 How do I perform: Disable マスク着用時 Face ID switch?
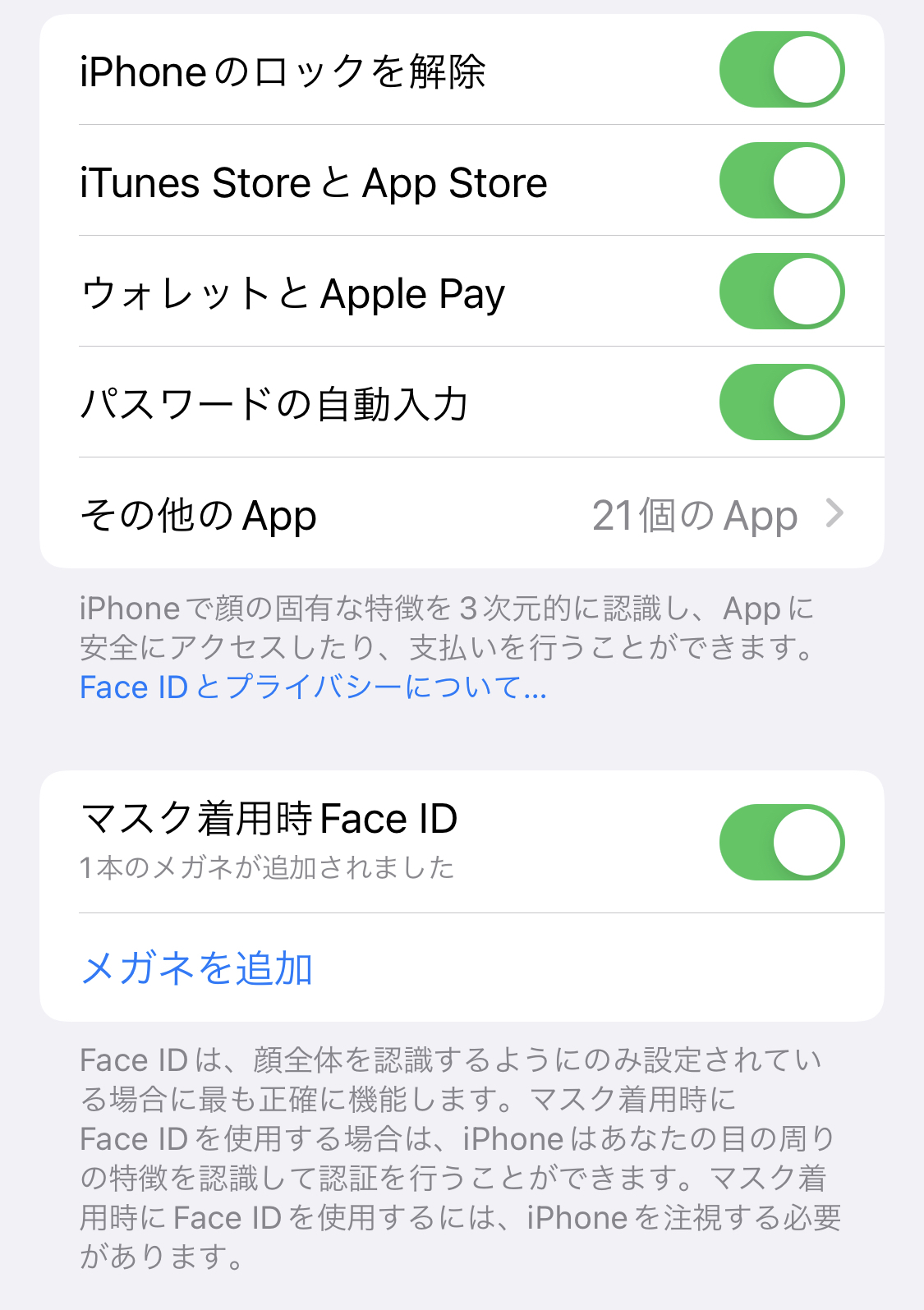coord(781,842)
